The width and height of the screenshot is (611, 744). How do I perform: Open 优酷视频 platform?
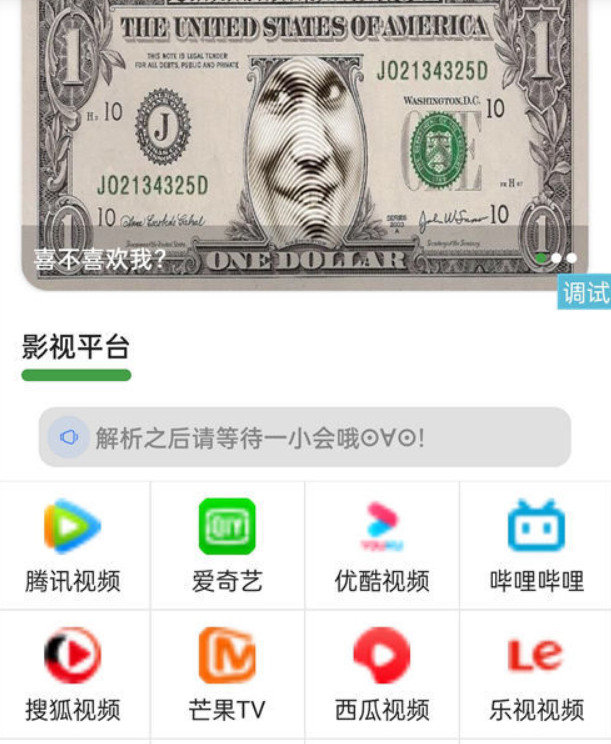point(382,545)
